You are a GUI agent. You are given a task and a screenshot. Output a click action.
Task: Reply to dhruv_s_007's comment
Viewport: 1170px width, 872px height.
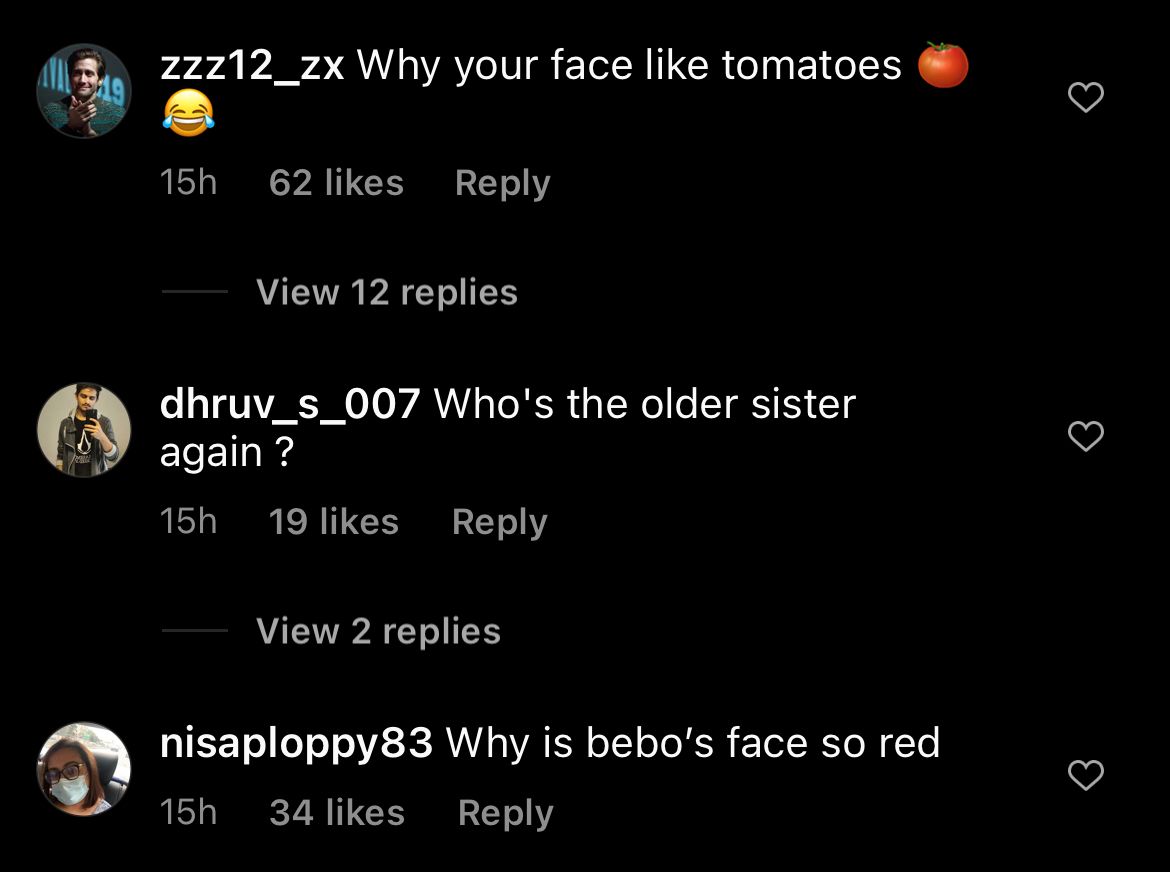point(499,522)
